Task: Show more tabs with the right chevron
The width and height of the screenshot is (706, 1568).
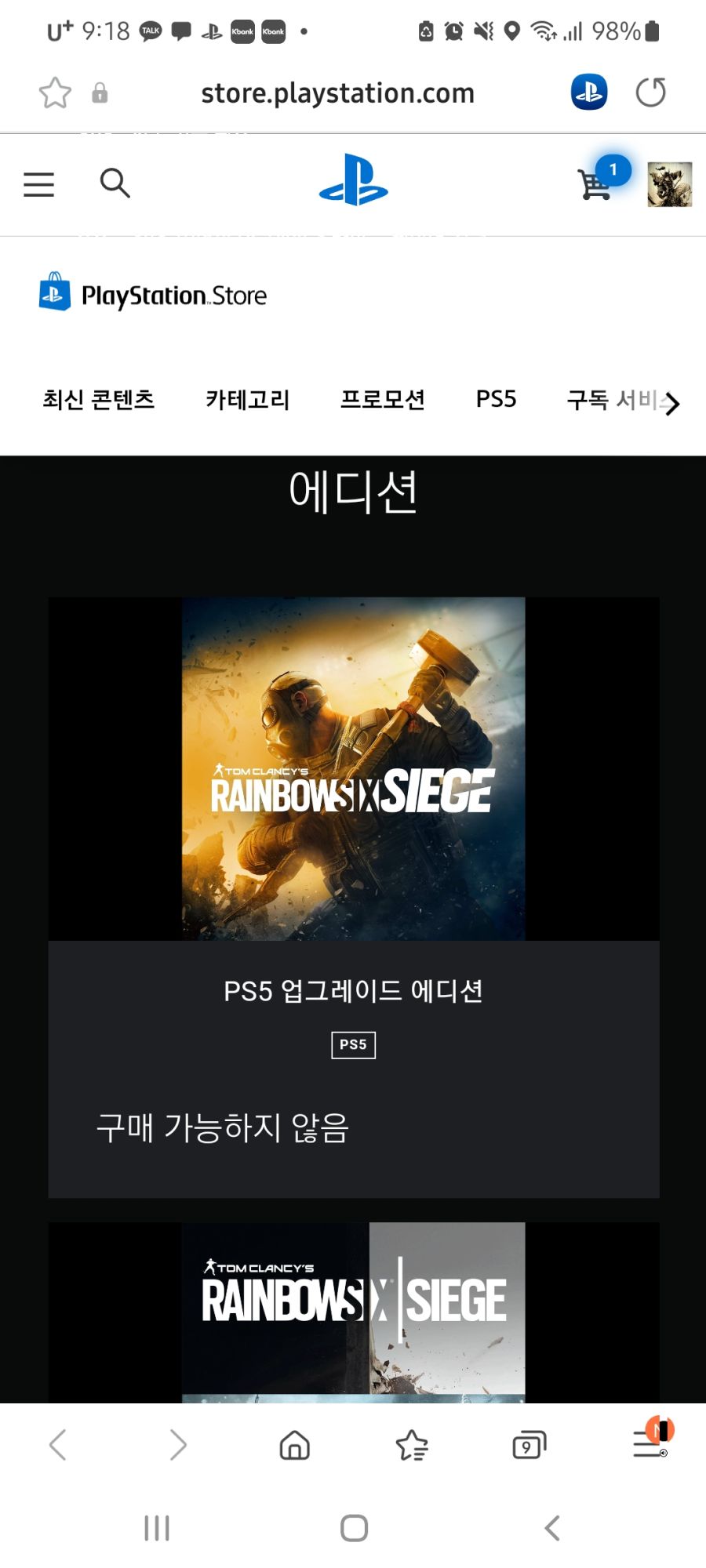Action: [x=671, y=404]
